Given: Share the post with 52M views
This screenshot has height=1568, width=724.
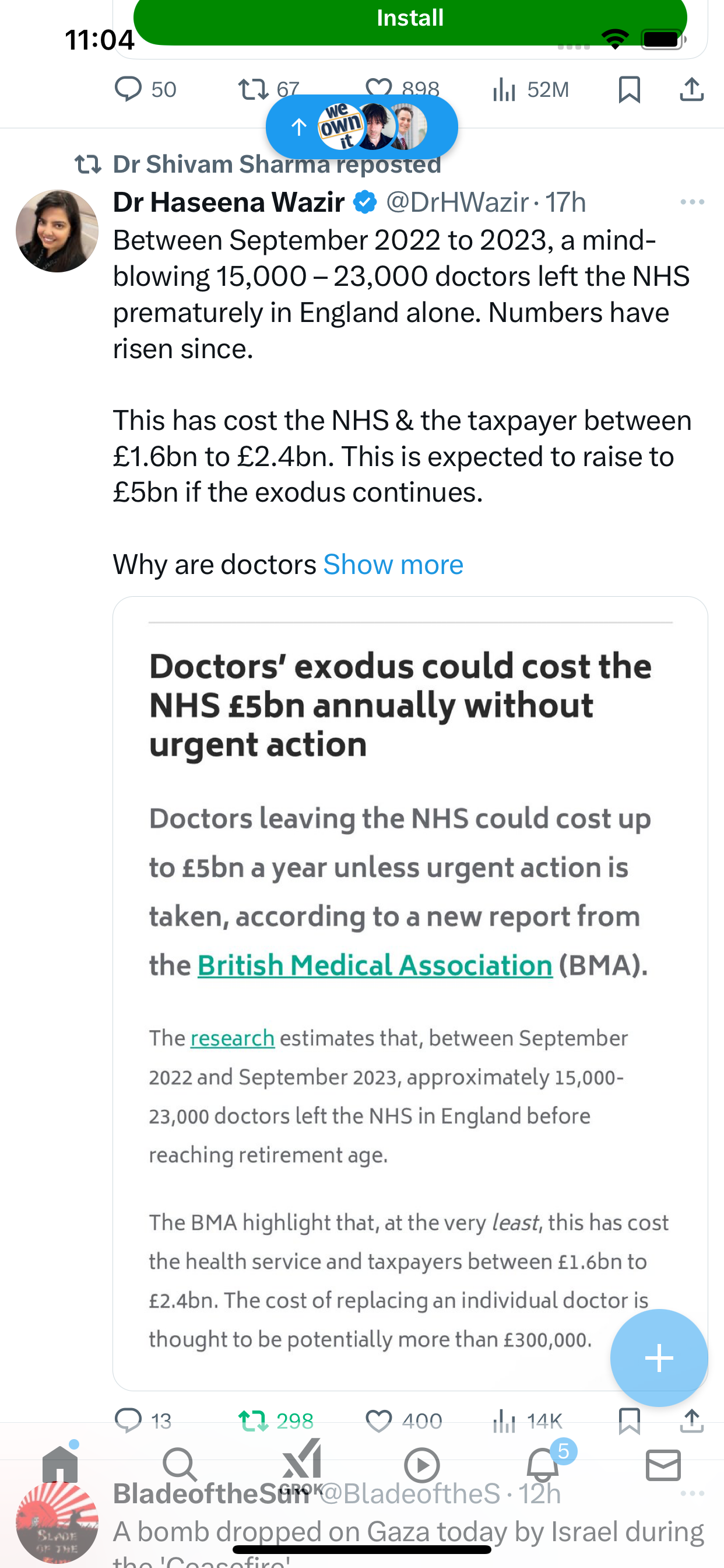Looking at the screenshot, I should (x=692, y=89).
